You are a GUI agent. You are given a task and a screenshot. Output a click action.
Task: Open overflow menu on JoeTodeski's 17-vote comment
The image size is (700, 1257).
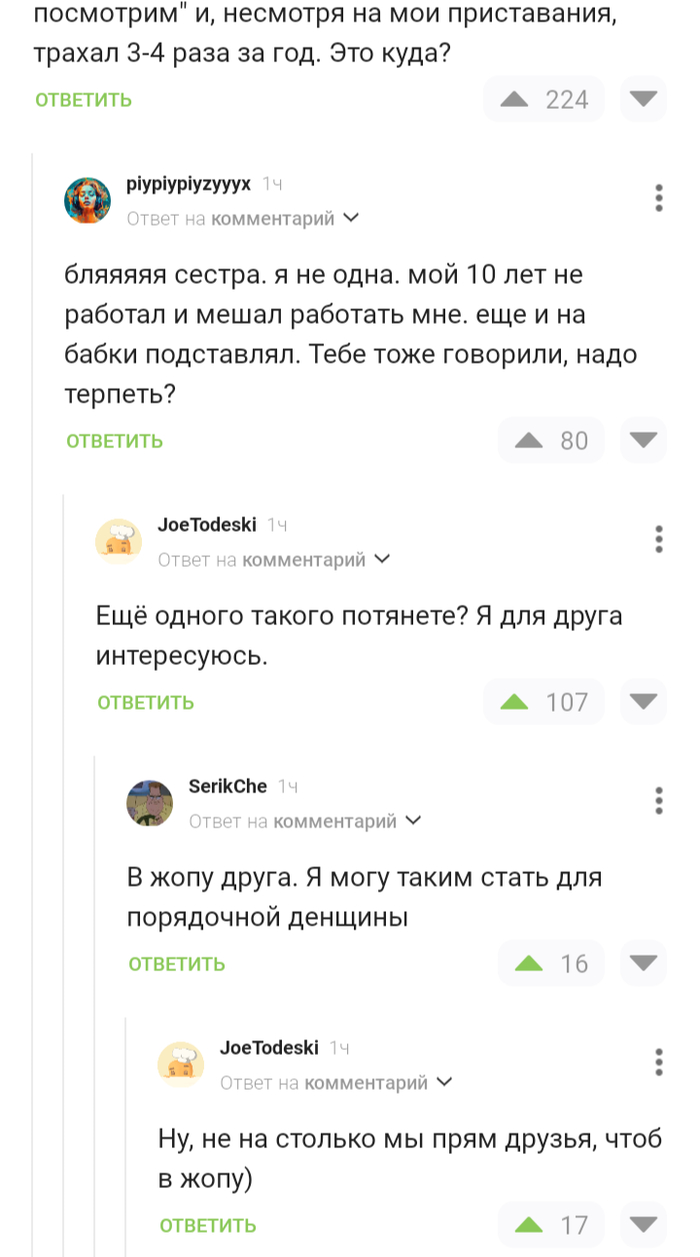point(659,1061)
